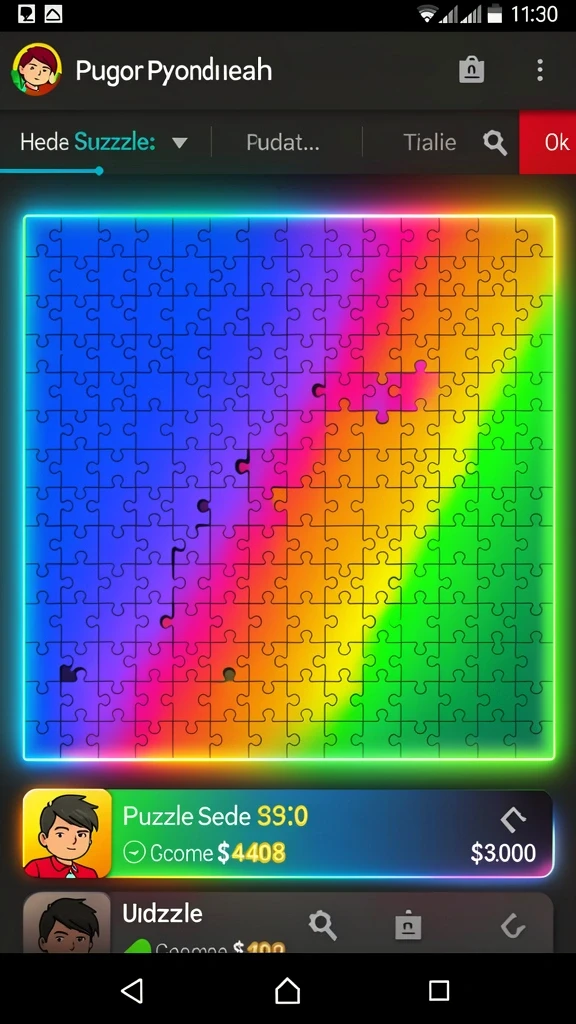Go back with the system back button
The height and width of the screenshot is (1024, 576).
[x=133, y=991]
